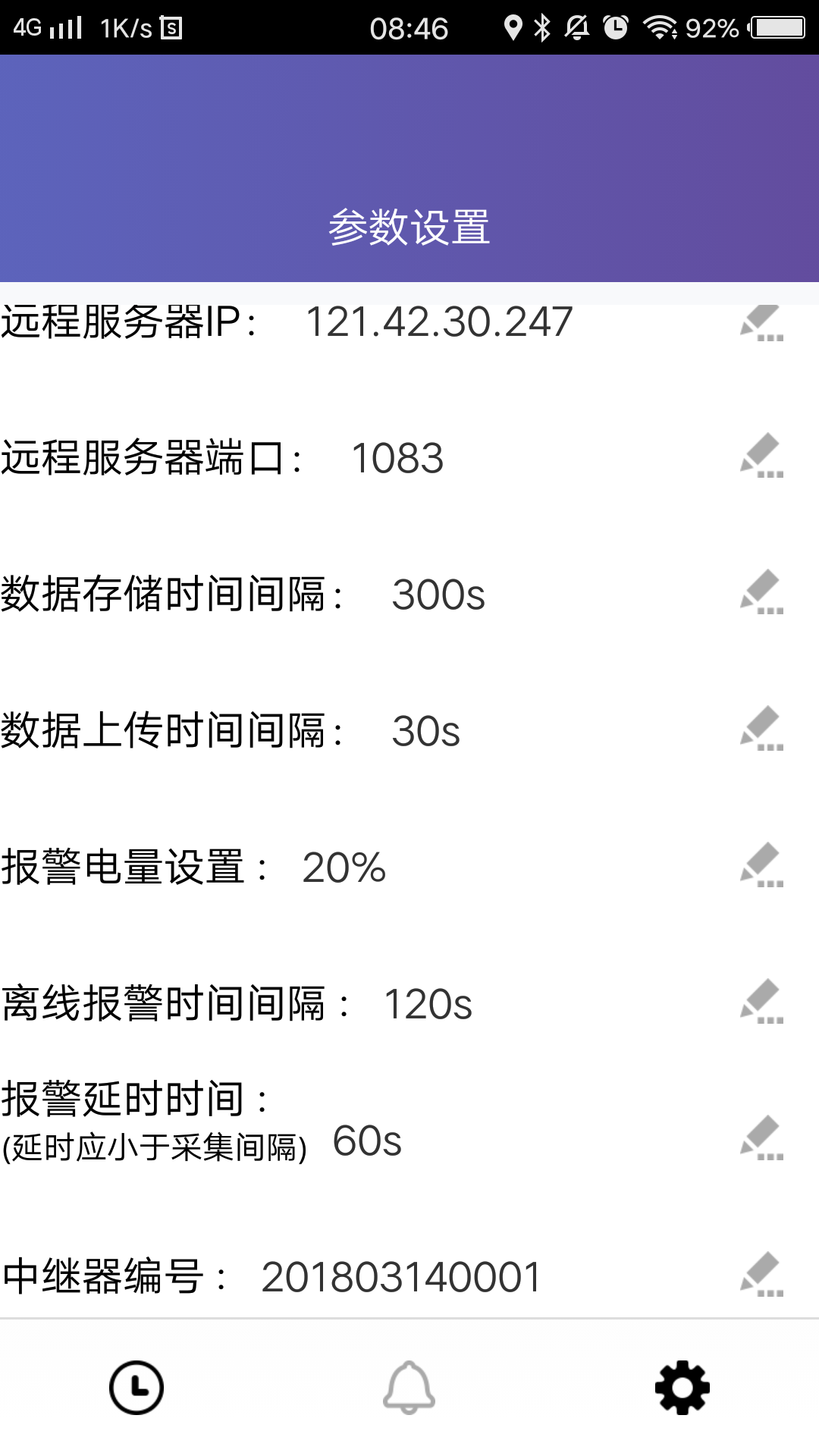Switch to the clock history tab
The width and height of the screenshot is (819, 1456).
pyautogui.click(x=136, y=1388)
